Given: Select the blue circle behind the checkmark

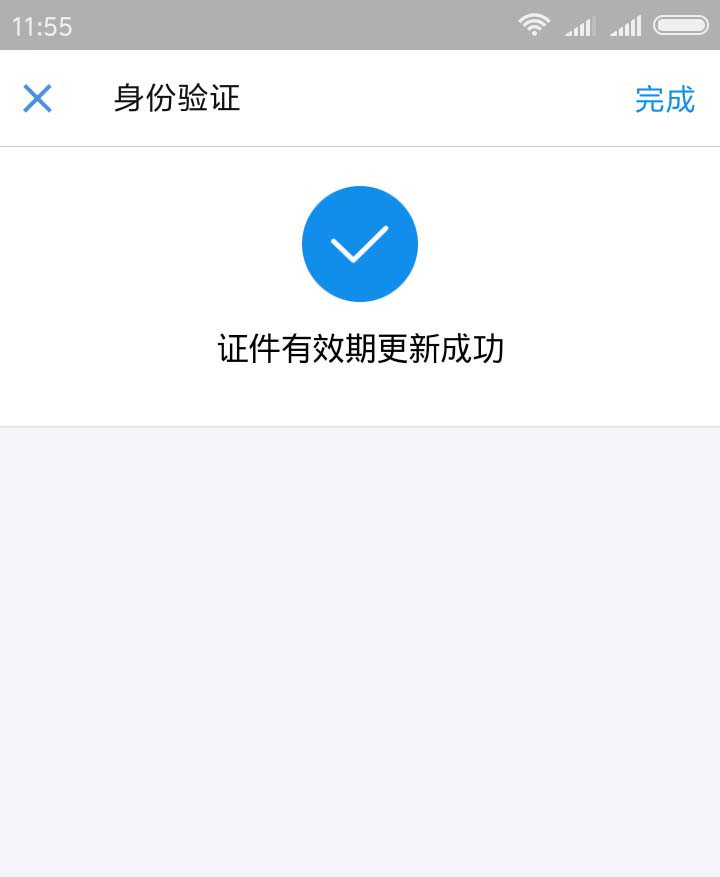Looking at the screenshot, I should point(360,243).
